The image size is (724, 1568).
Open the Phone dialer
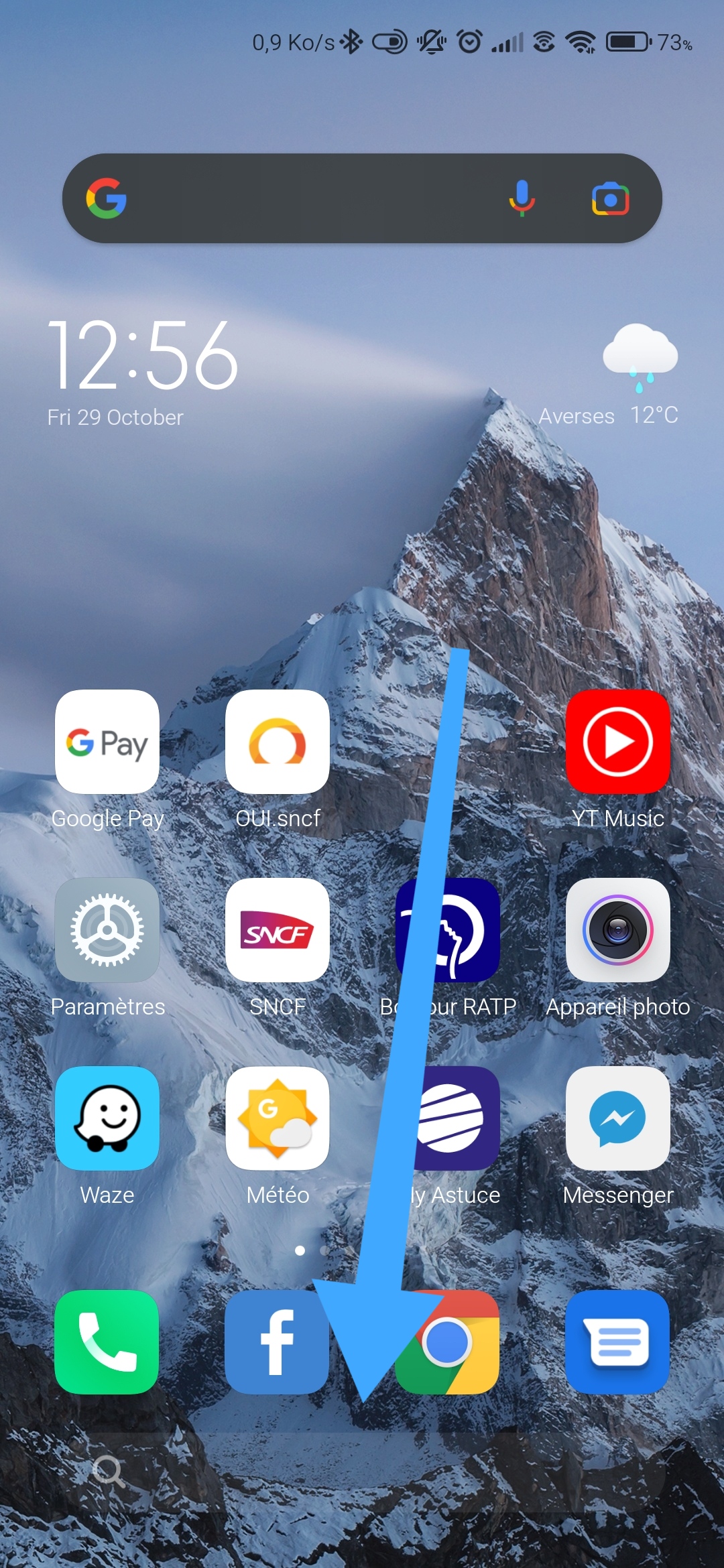[x=107, y=1342]
